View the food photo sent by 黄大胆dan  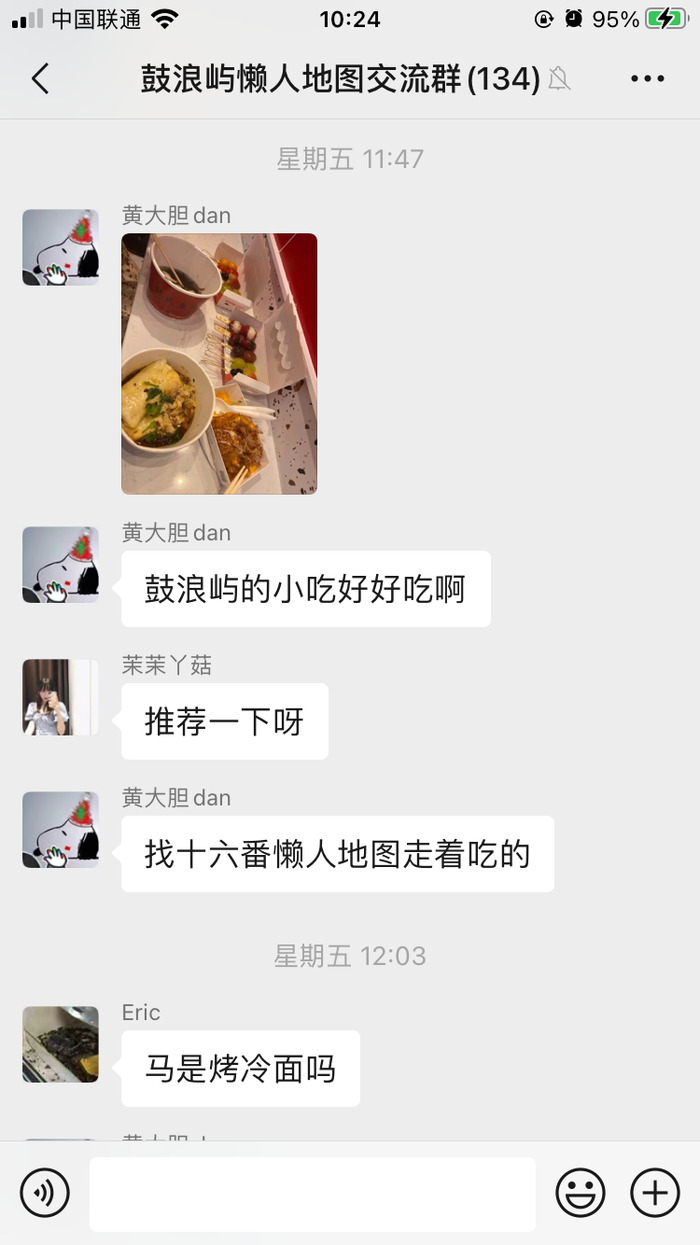(x=219, y=364)
